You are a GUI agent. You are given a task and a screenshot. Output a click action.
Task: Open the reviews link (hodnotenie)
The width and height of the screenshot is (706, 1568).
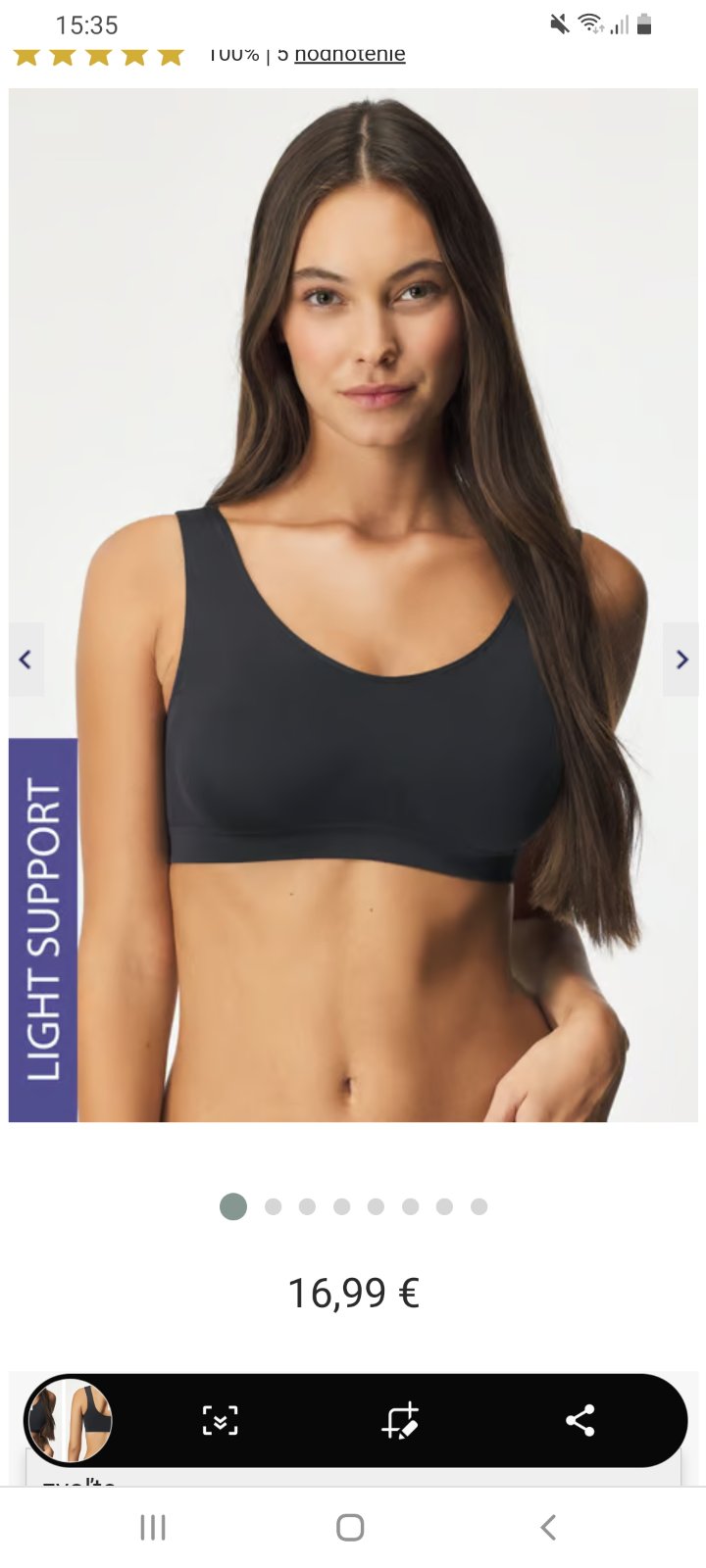(x=349, y=54)
